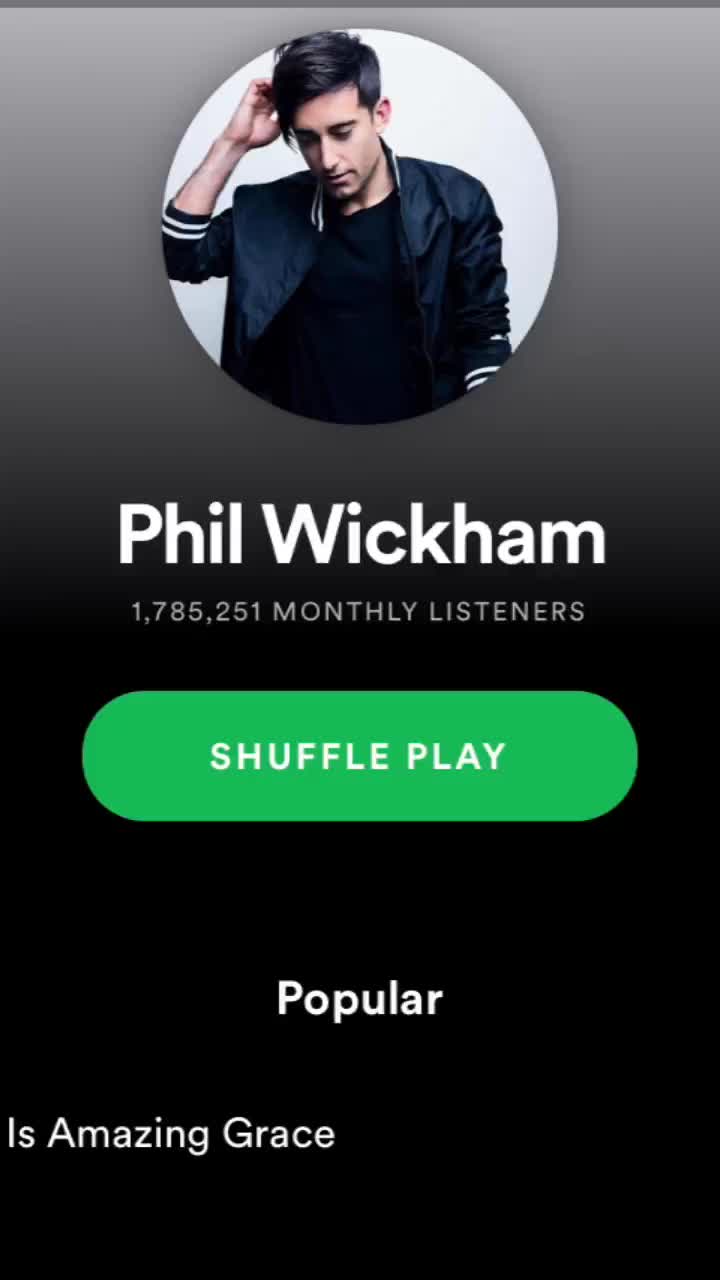Start Shuffle Play for Phil Wickham
This screenshot has height=1280, width=720.
359,756
